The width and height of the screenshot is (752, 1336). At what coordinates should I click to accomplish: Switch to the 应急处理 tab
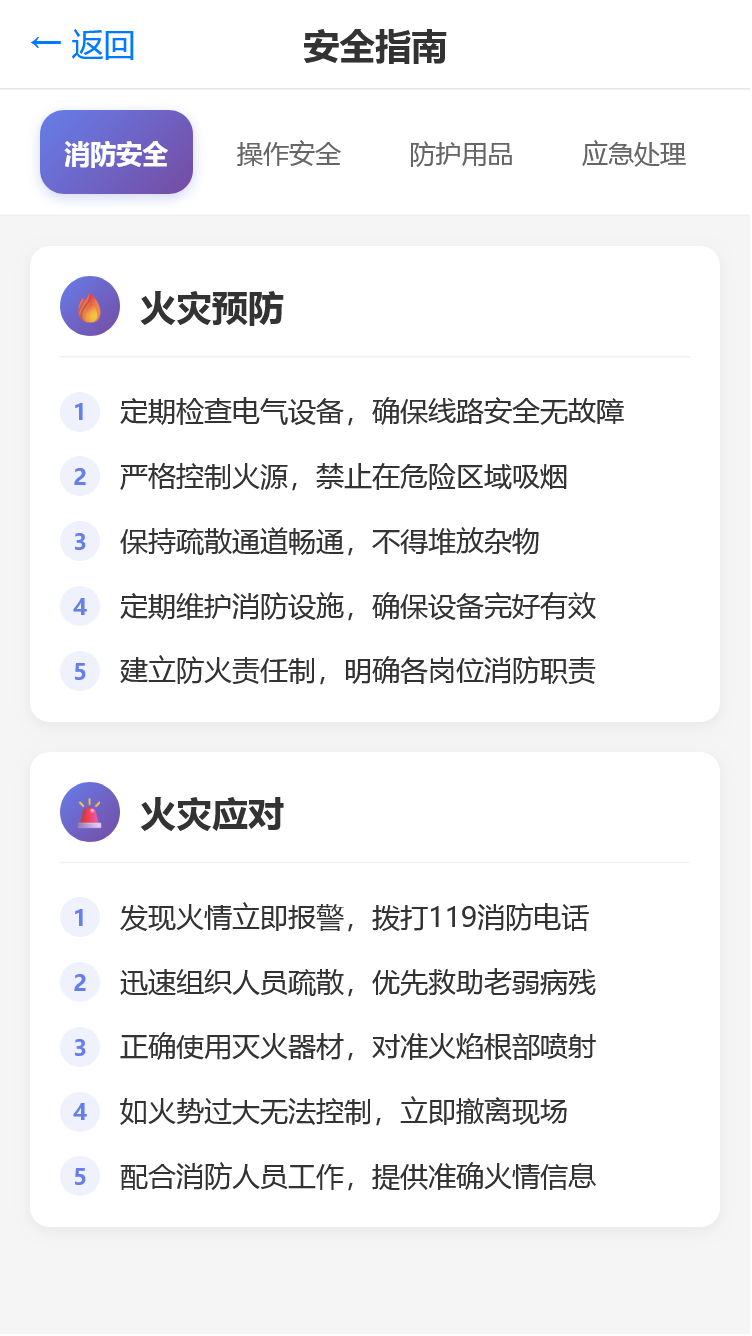[x=633, y=155]
